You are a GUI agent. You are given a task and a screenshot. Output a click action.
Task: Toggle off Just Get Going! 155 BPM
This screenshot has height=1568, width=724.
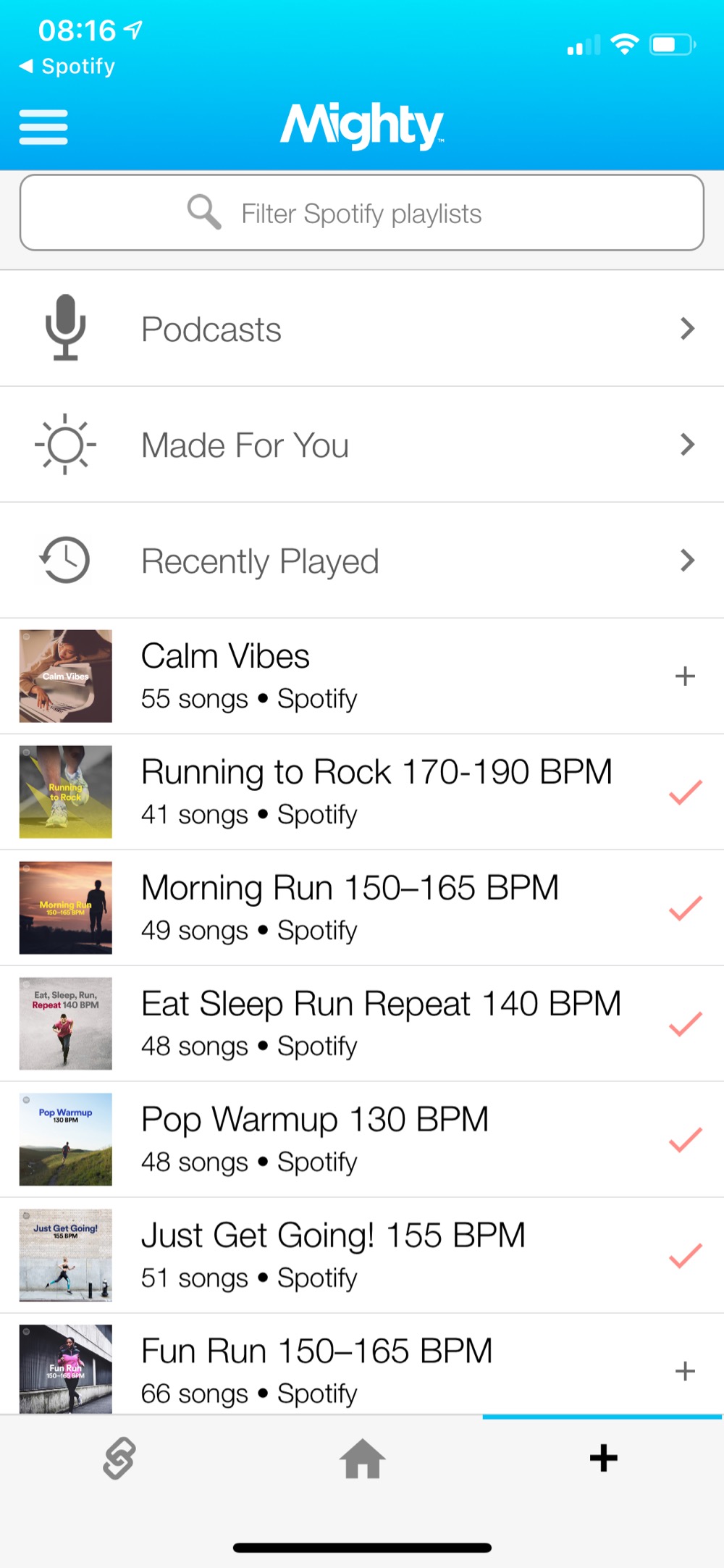(685, 1256)
